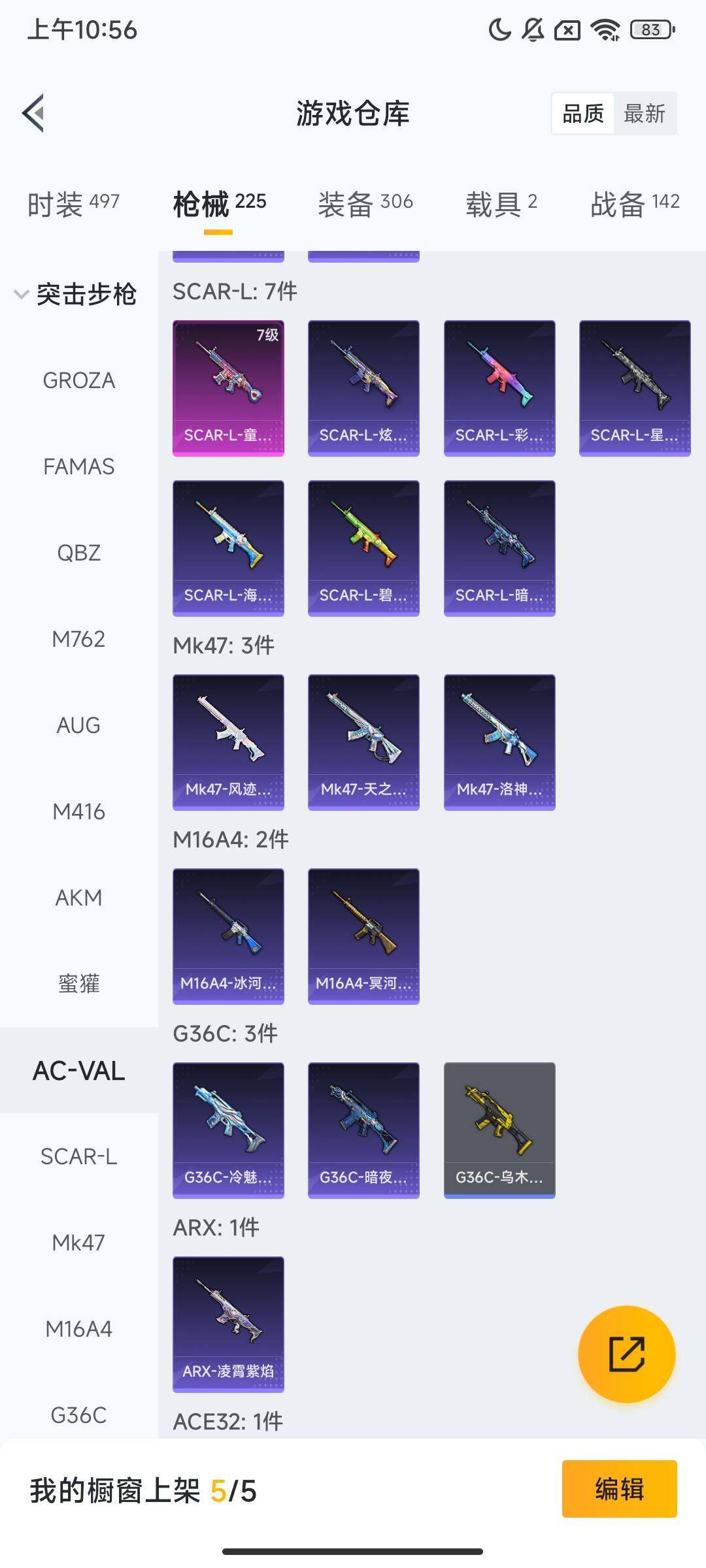Viewport: 706px width, 1568px height.
Task: Switch to the 装备 tab
Action: 365,204
